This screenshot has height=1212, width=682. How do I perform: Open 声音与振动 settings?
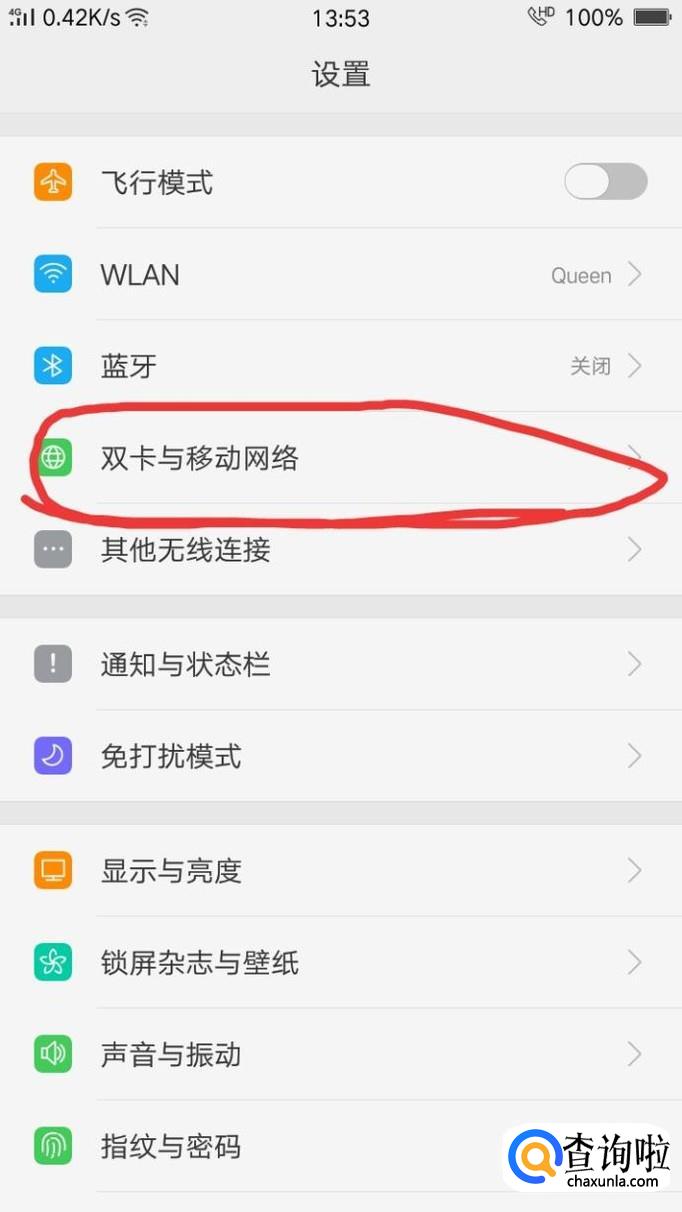click(x=340, y=1054)
